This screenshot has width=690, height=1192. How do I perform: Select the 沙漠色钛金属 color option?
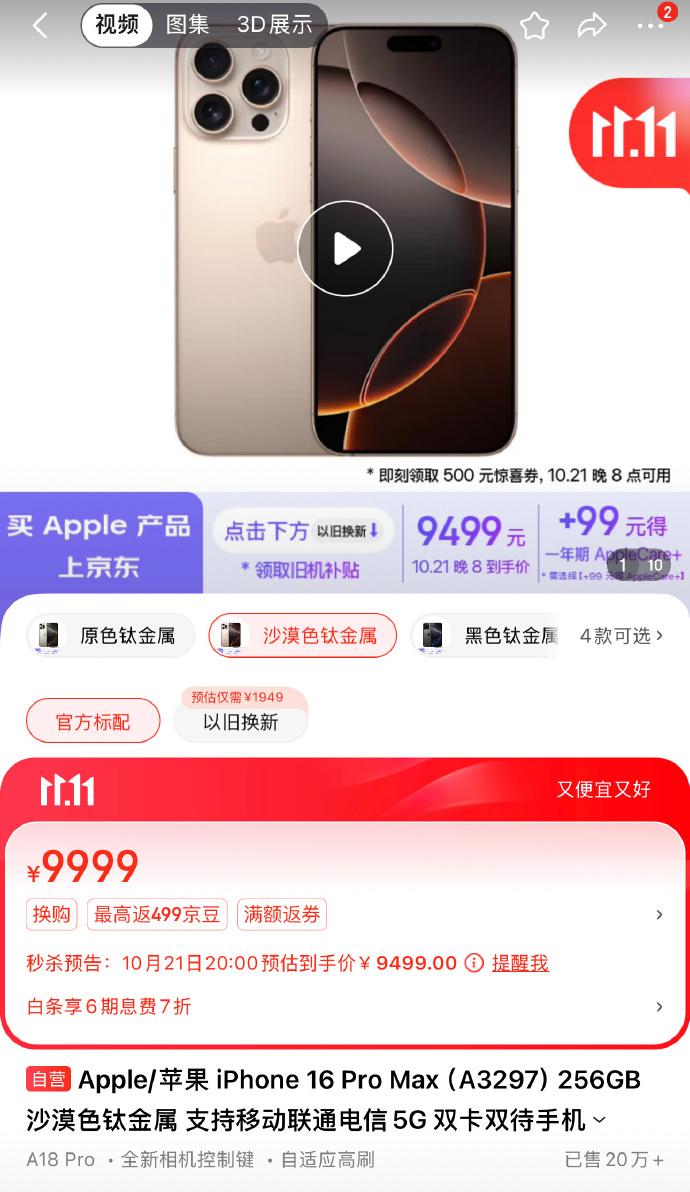pos(302,636)
